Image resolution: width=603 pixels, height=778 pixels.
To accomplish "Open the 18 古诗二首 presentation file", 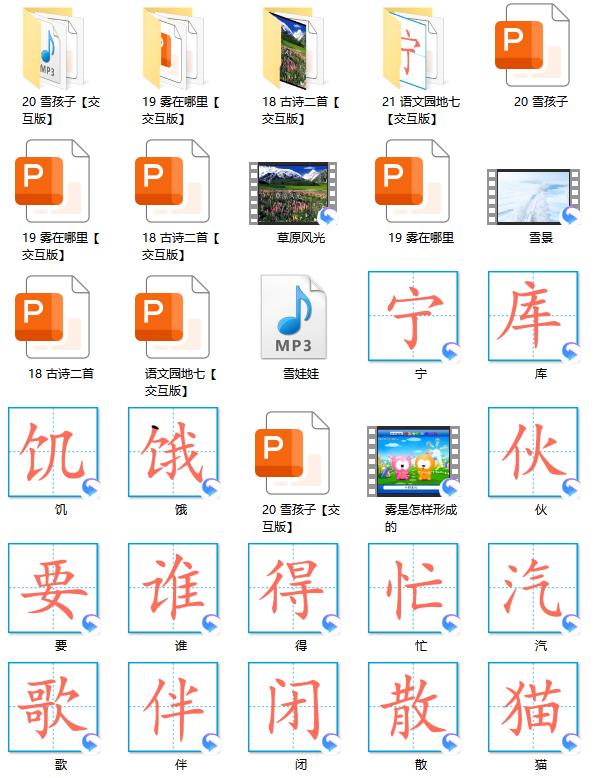I will click(60, 320).
